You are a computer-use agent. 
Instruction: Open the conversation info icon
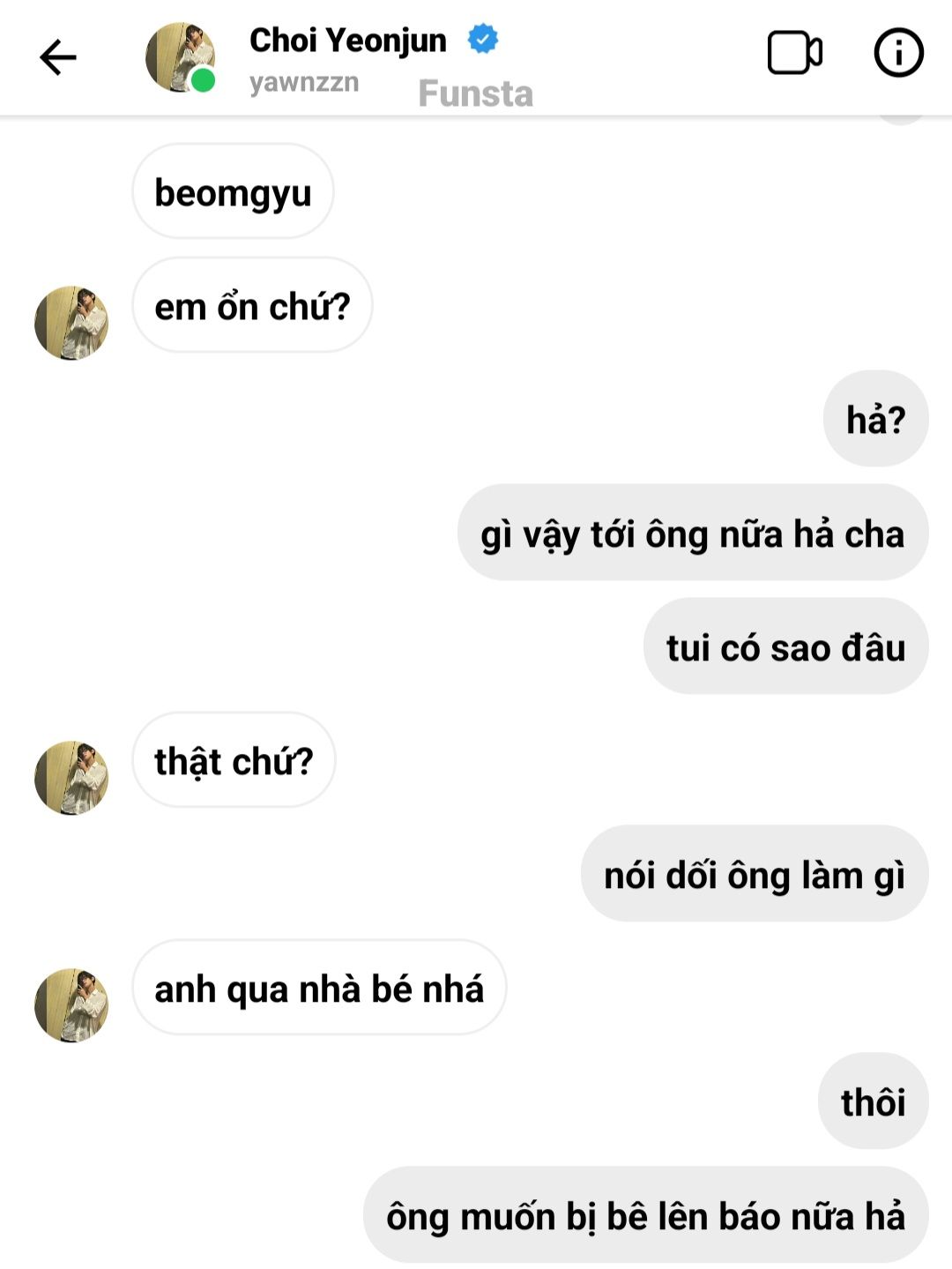[898, 53]
